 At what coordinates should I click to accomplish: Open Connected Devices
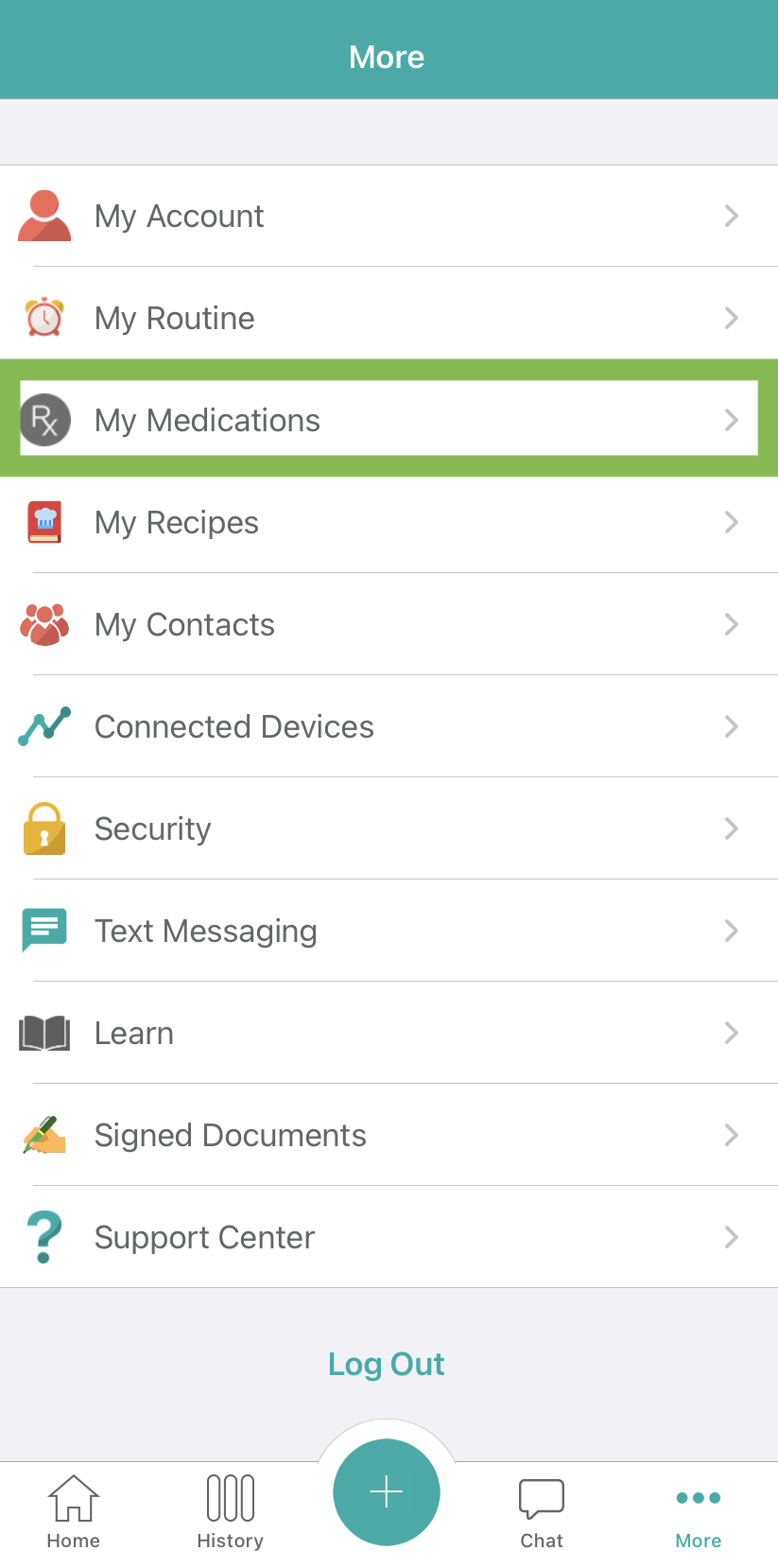tap(389, 726)
